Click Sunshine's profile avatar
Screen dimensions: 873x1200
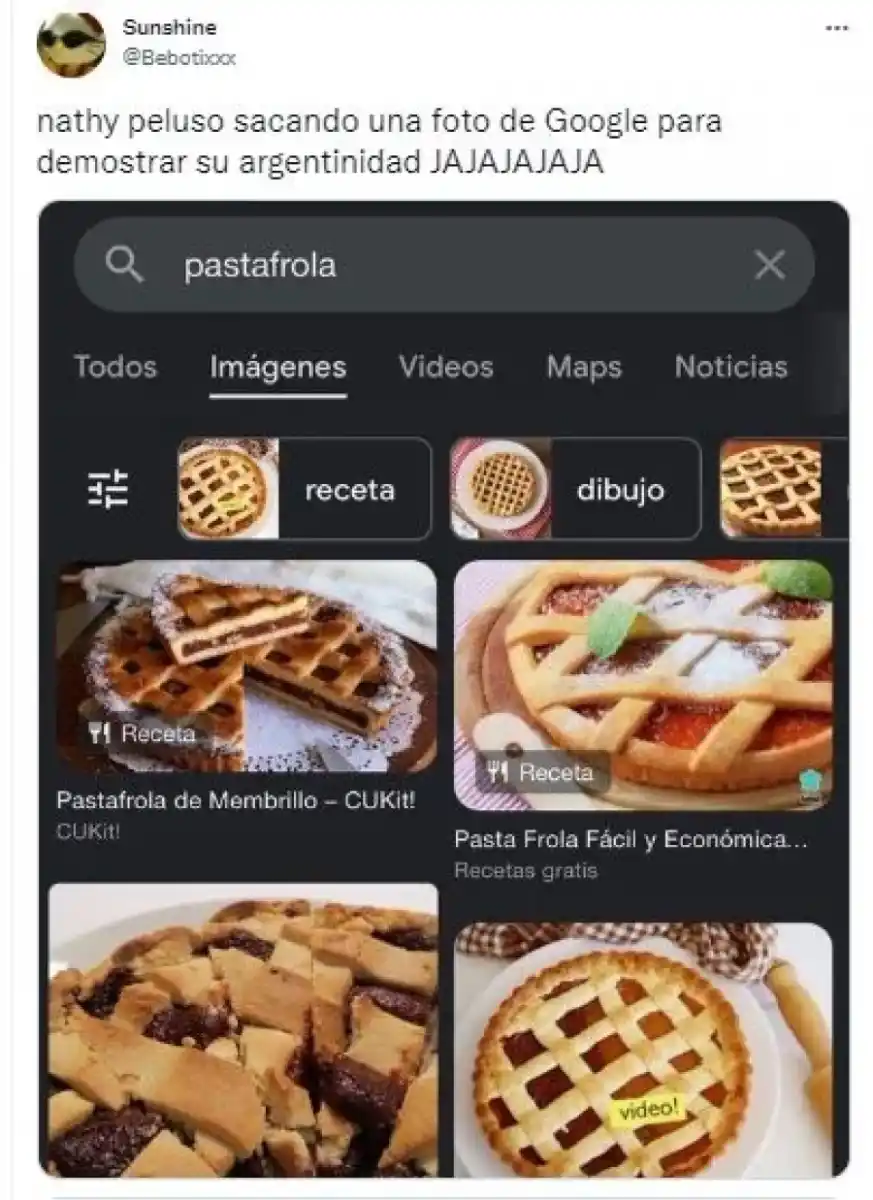coord(72,39)
